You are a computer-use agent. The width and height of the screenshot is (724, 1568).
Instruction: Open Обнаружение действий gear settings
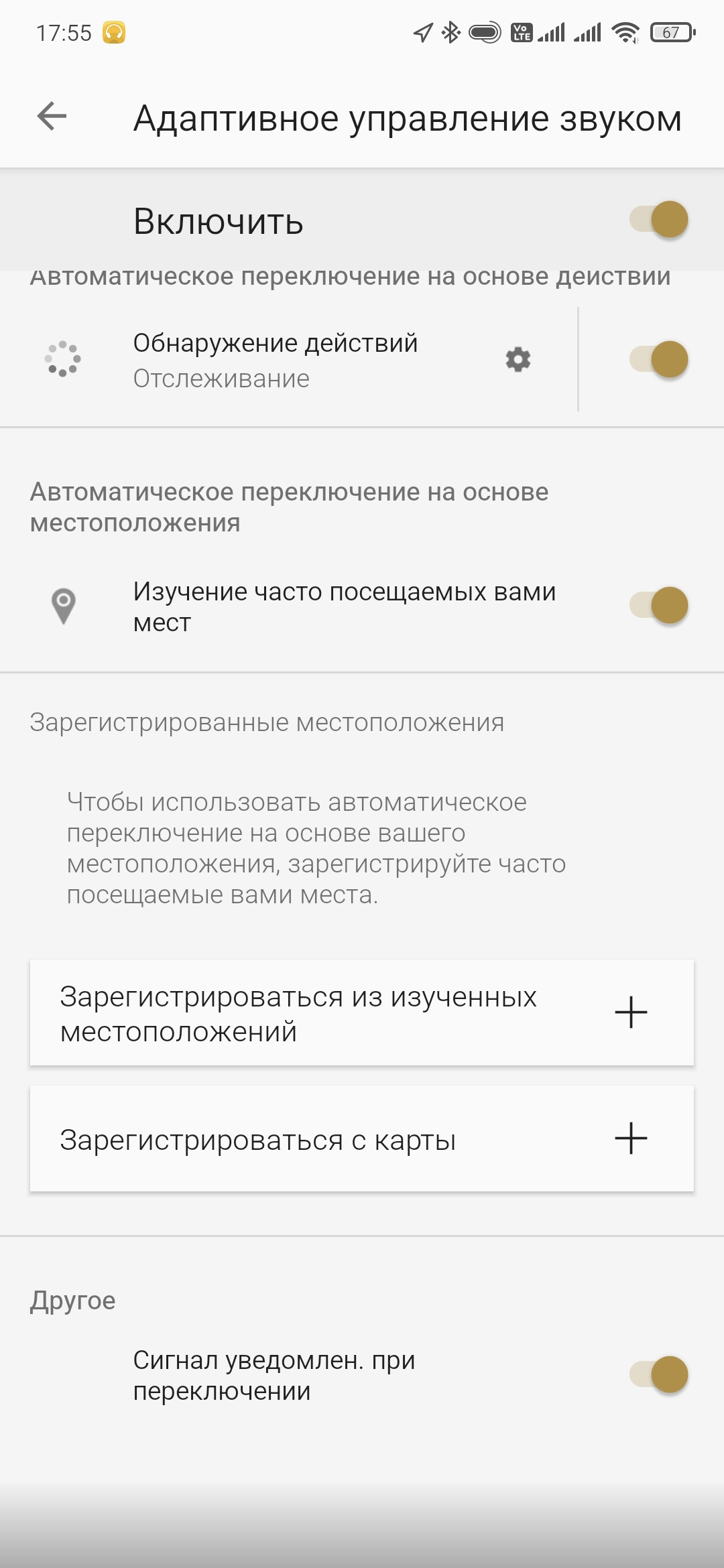518,360
